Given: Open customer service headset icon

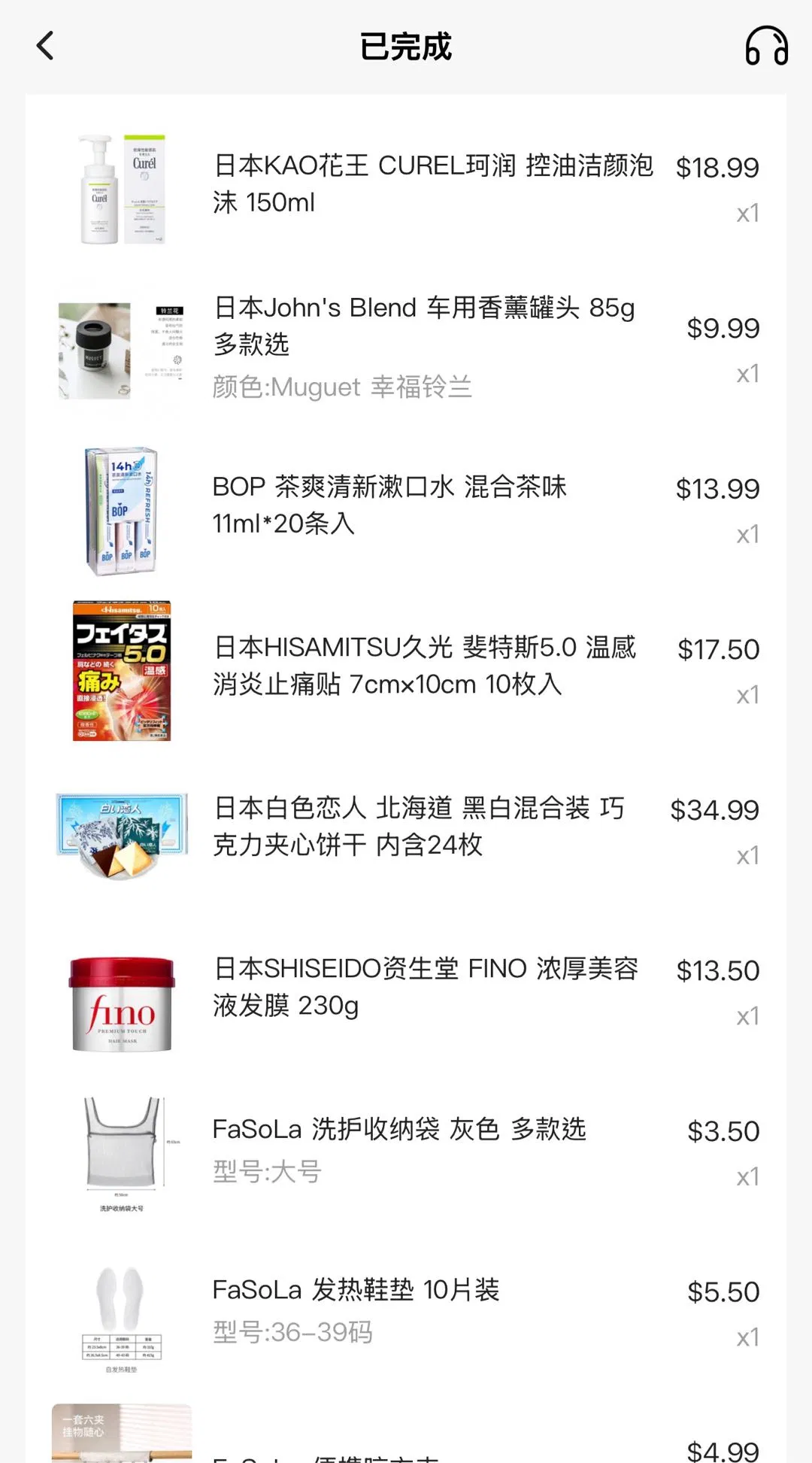Looking at the screenshot, I should coord(766,46).
